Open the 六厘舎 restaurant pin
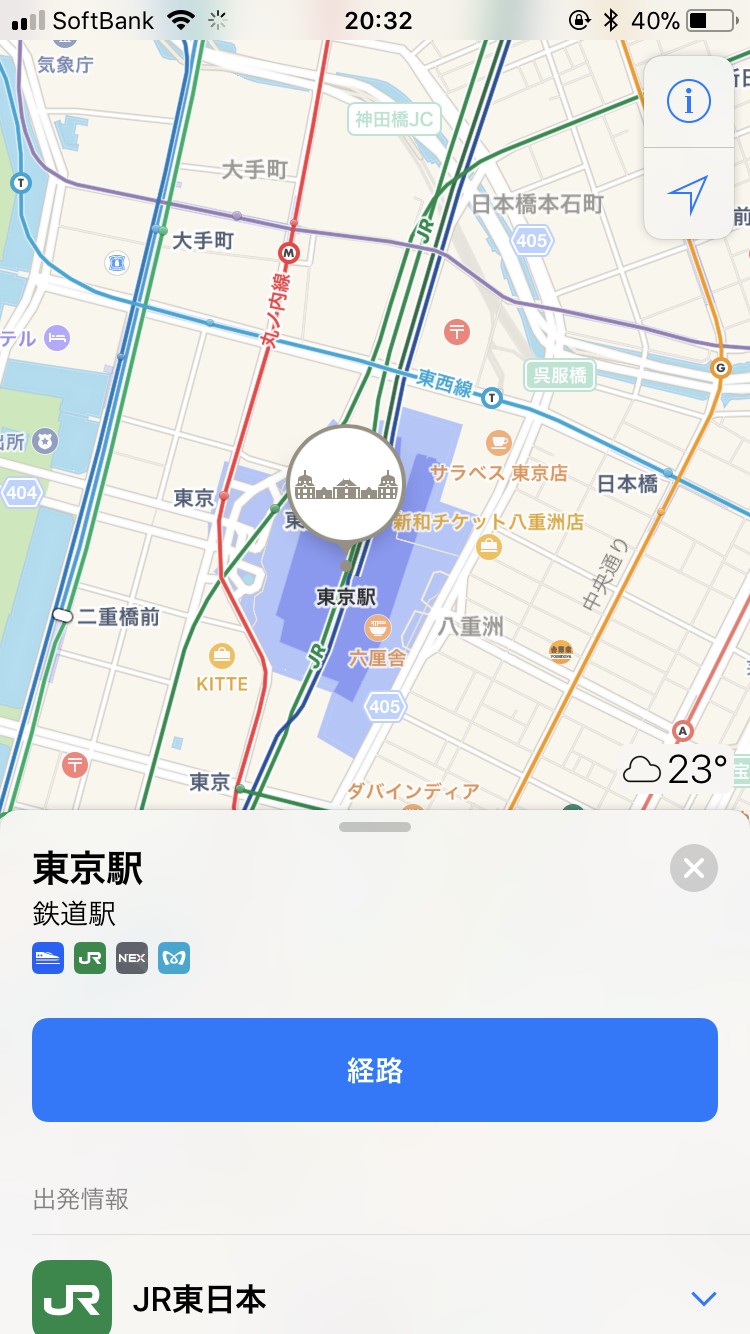This screenshot has width=750, height=1334. point(378,629)
